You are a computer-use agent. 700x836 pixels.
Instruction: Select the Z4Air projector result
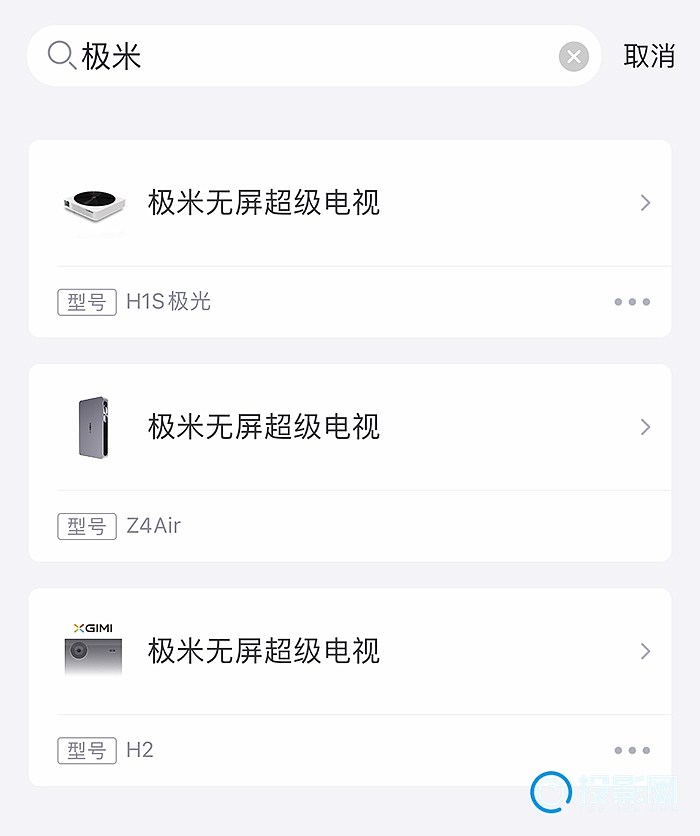[x=350, y=427]
